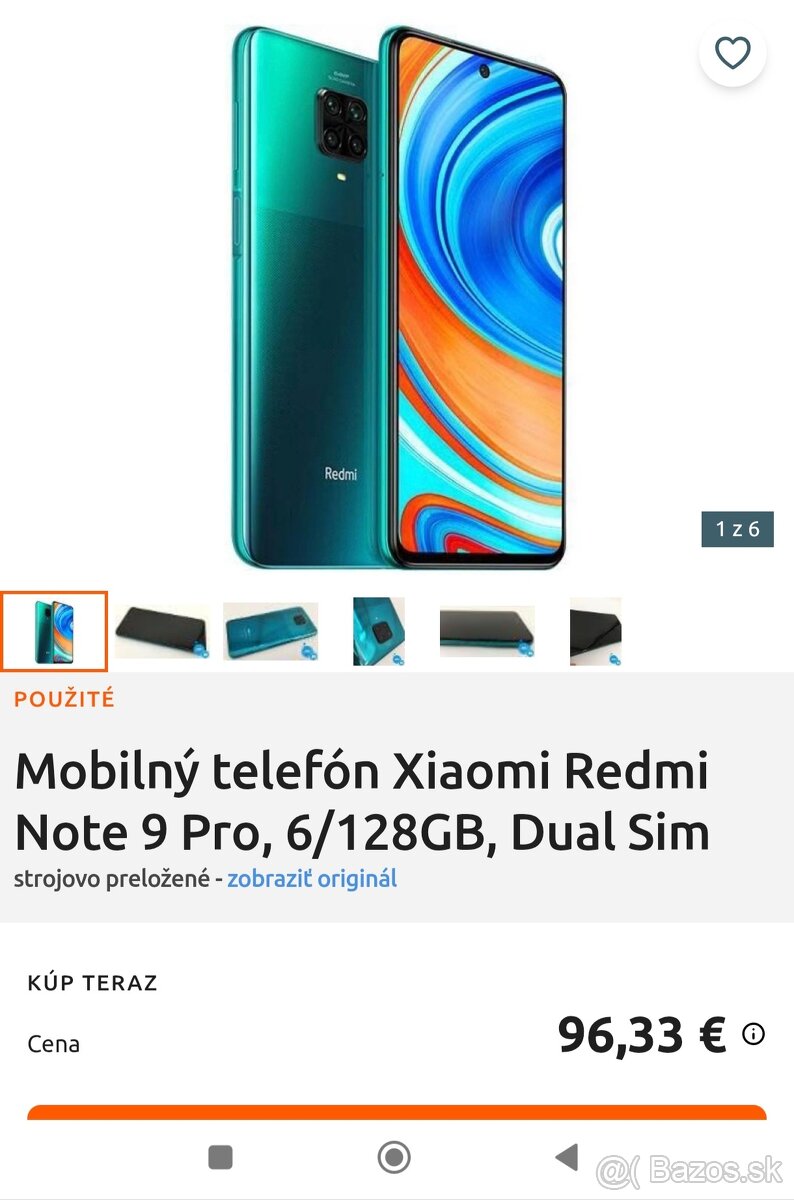Viewport: 794px width, 1200px height.
Task: Select the fourth thumbnail with the camera close-up
Action: pyautogui.click(x=379, y=632)
